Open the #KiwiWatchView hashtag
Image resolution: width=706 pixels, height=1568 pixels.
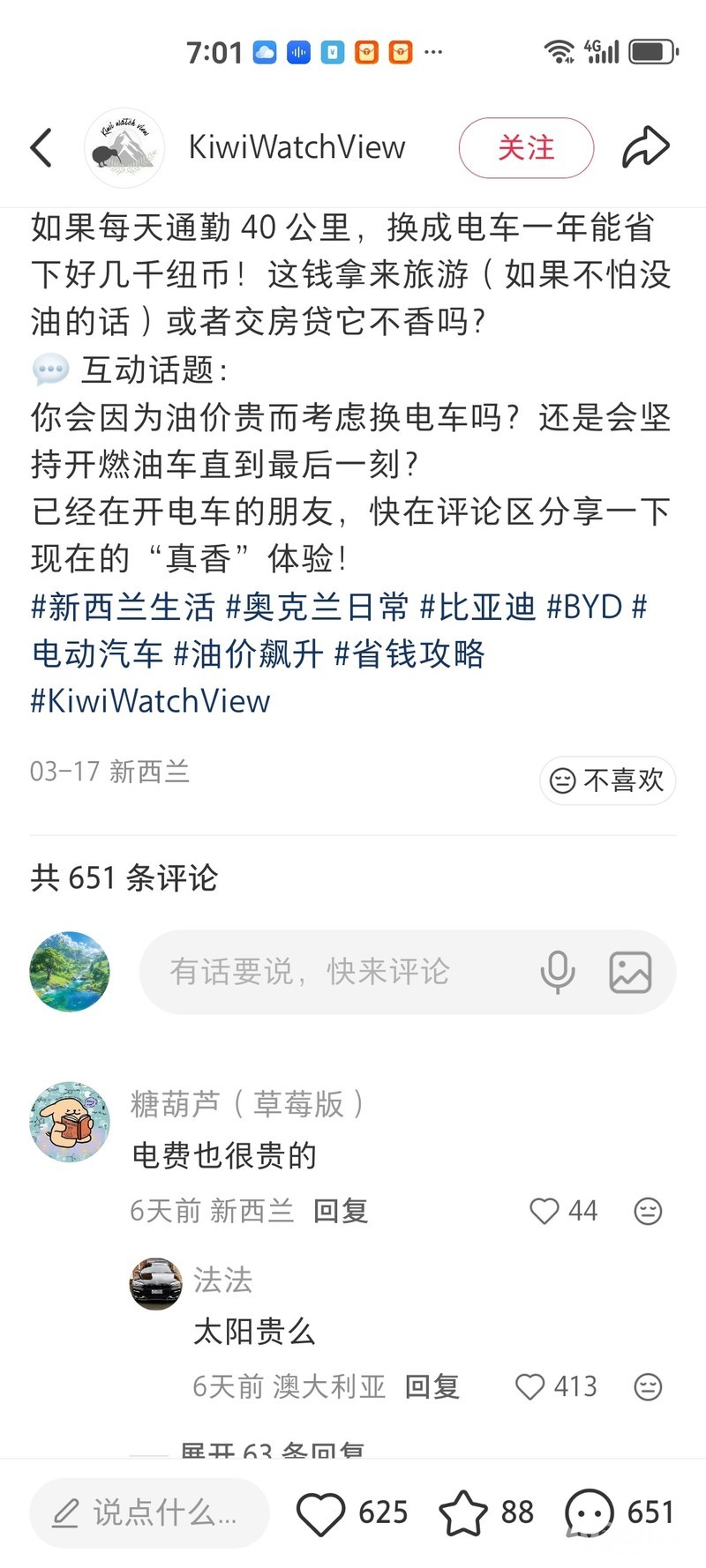pyautogui.click(x=151, y=701)
